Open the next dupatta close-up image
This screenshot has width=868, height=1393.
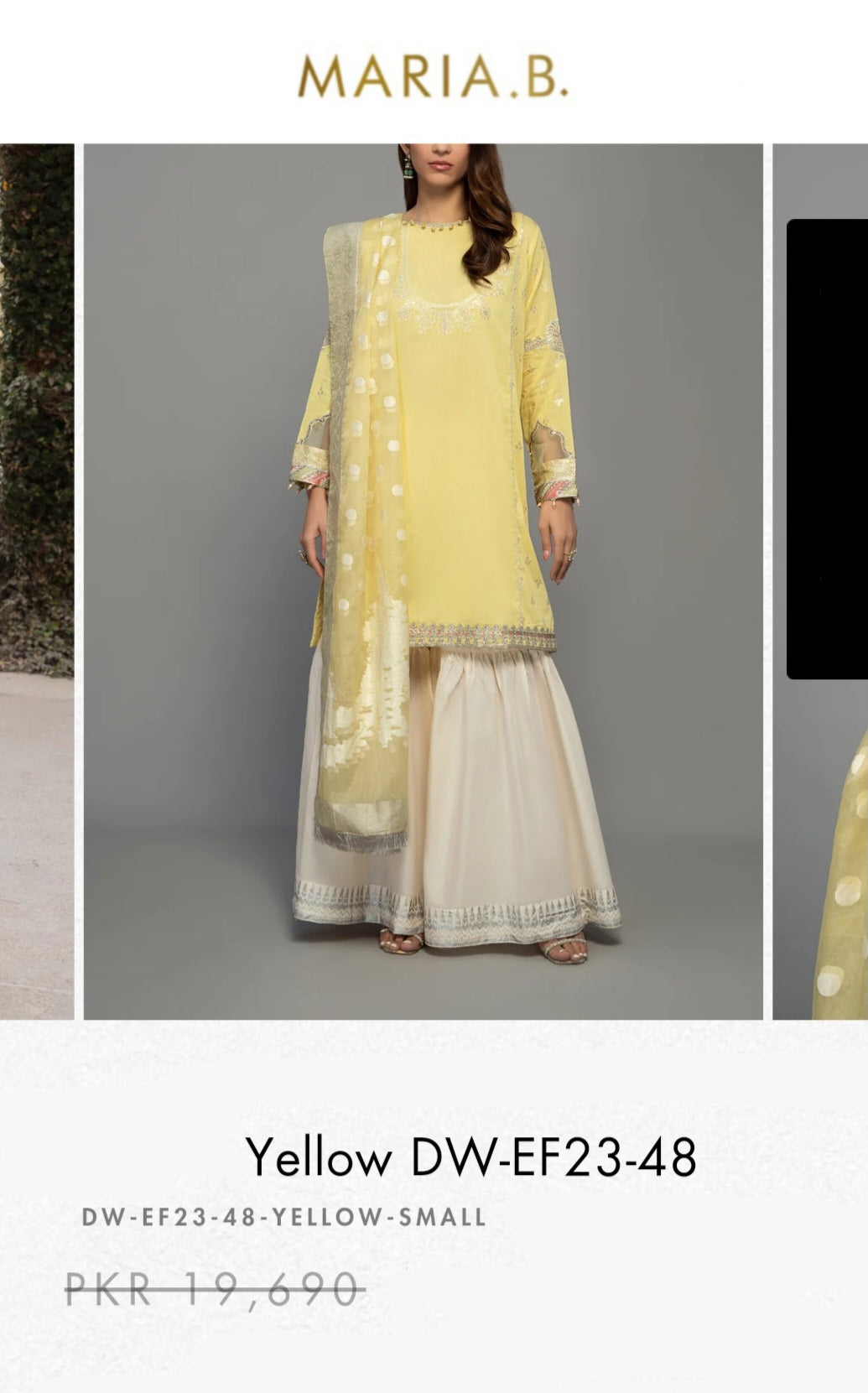click(x=820, y=581)
